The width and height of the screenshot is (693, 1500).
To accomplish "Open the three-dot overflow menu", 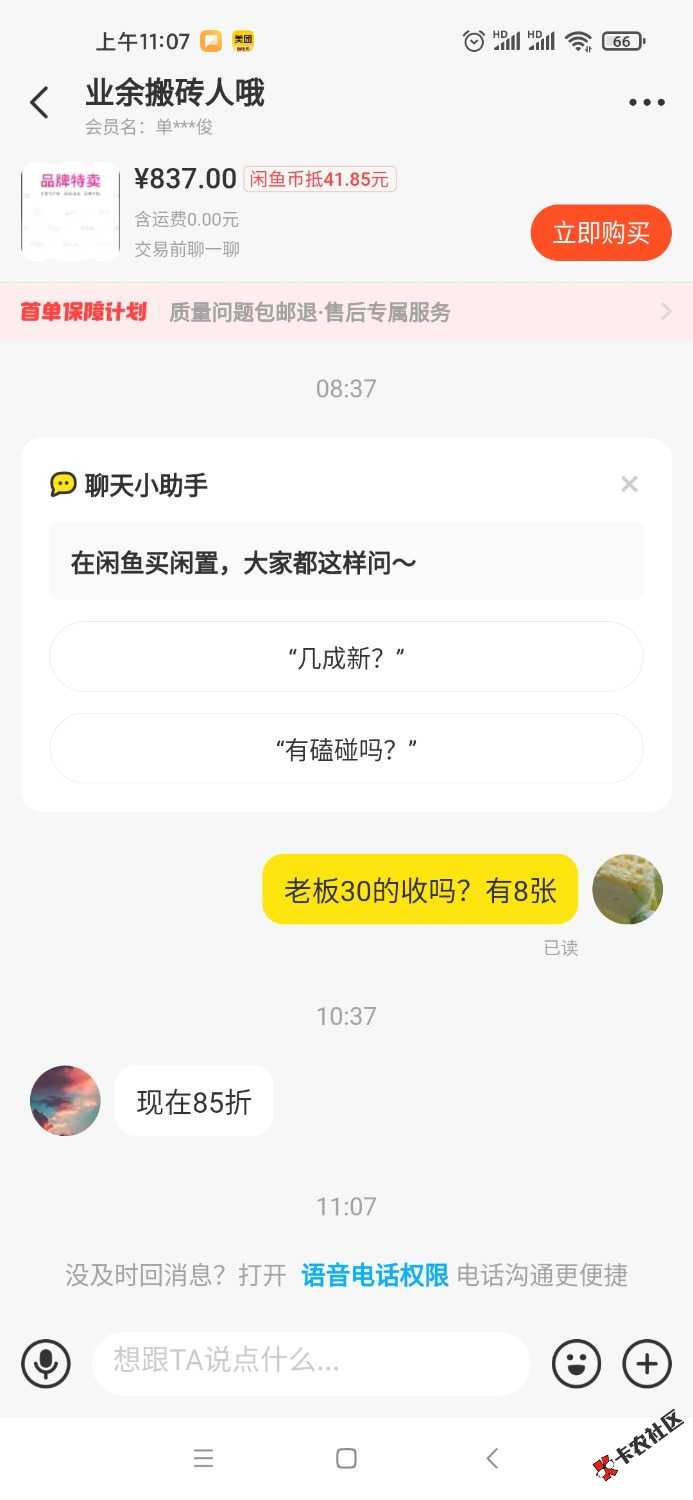I will (x=646, y=102).
